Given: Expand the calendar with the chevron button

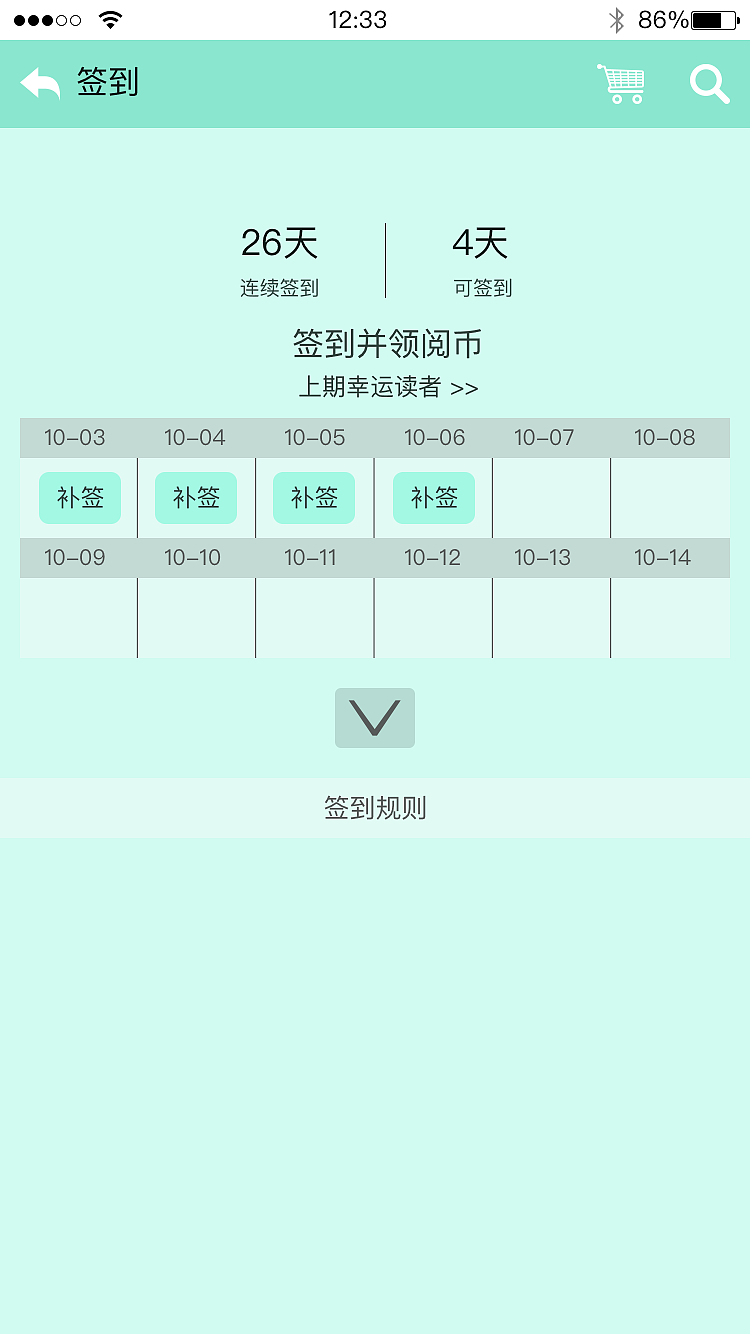Looking at the screenshot, I should [375, 717].
